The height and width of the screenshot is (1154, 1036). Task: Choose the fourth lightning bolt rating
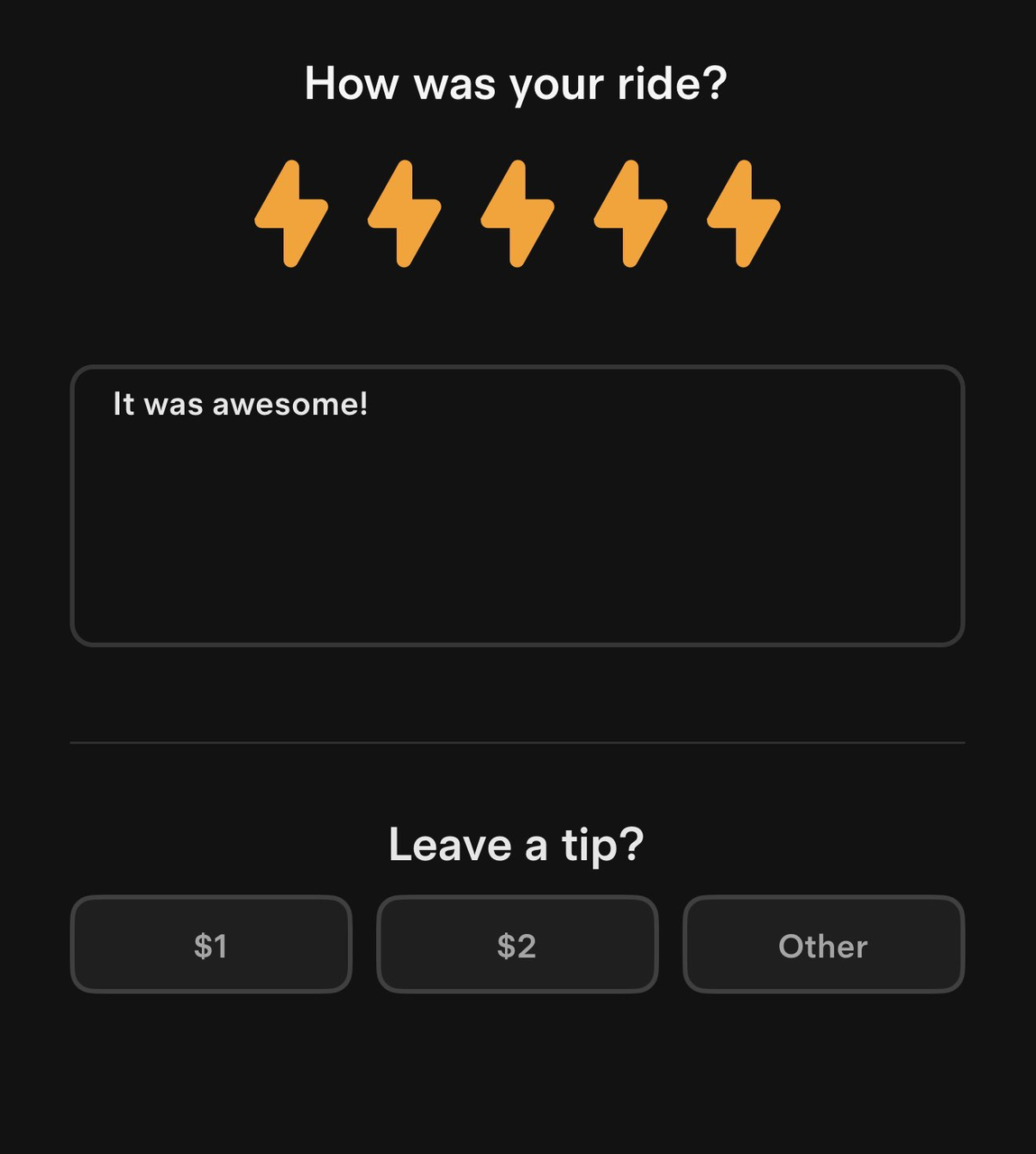click(630, 215)
